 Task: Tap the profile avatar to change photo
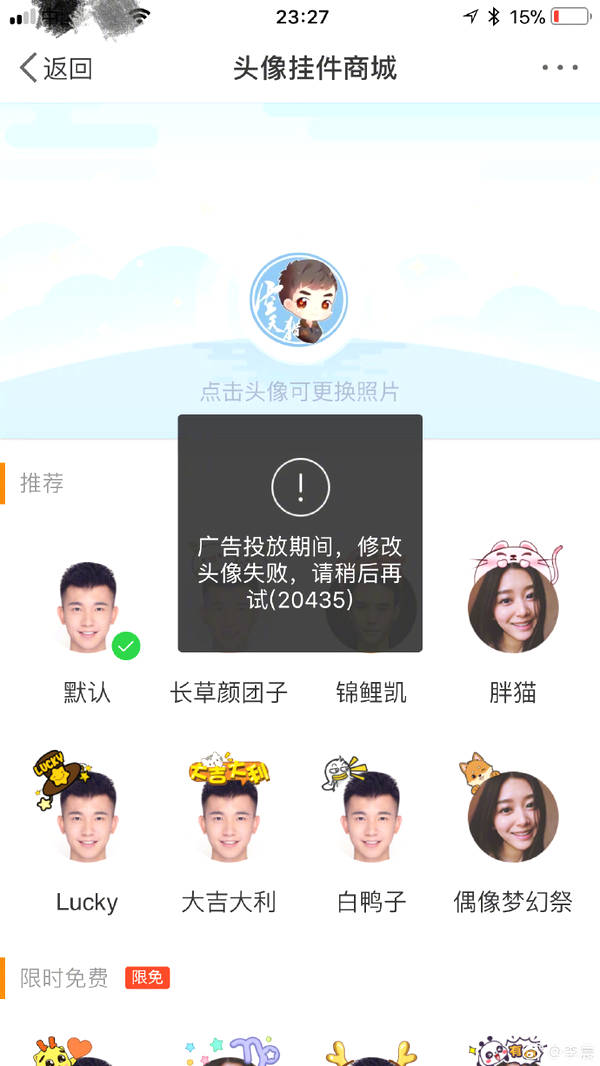(298, 300)
